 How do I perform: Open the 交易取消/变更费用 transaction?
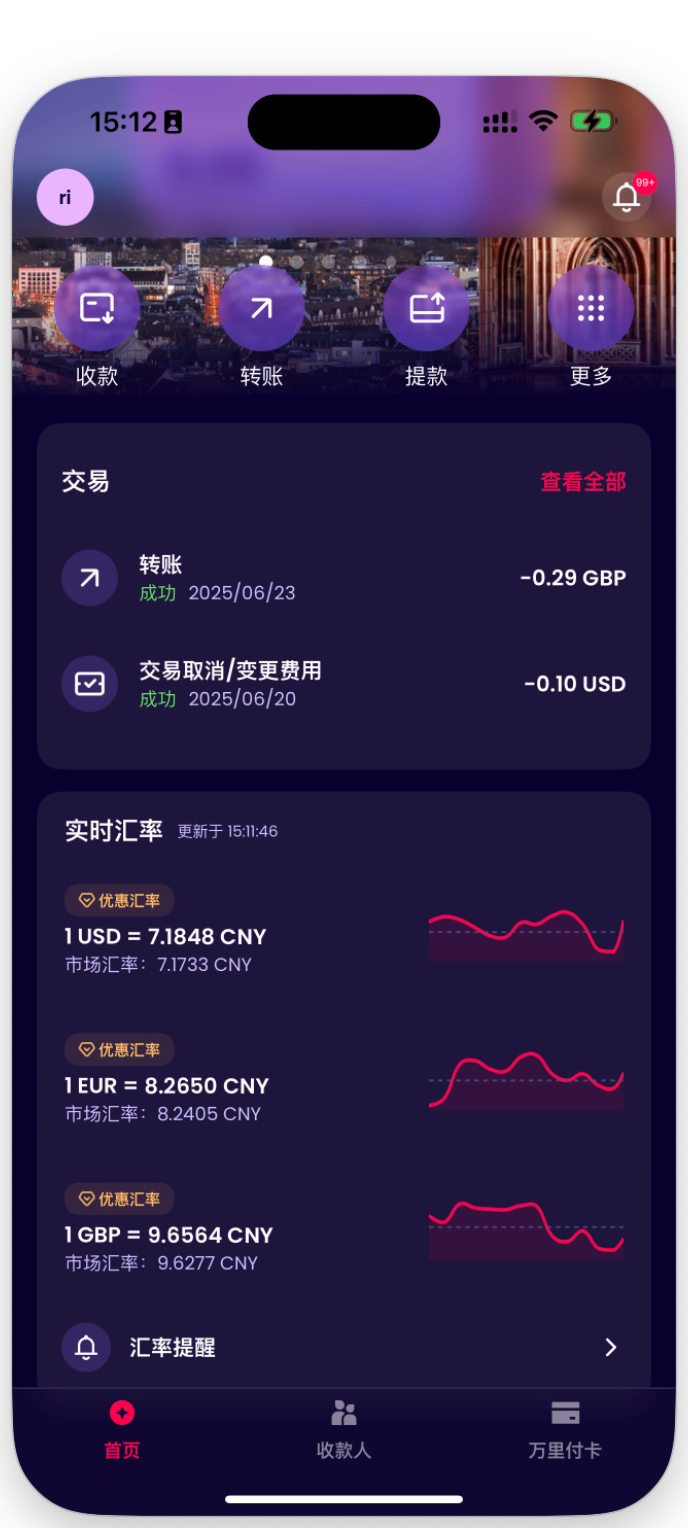(343, 684)
